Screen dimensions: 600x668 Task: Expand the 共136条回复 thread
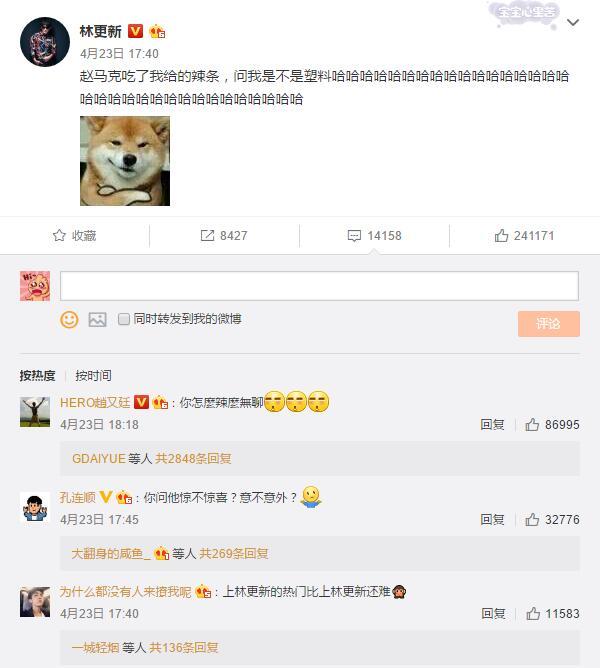point(184,648)
